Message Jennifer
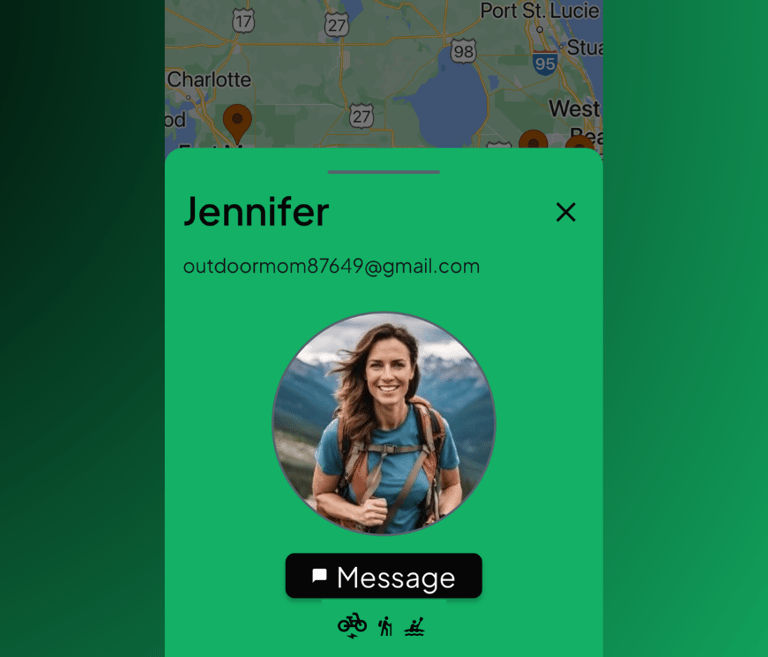This screenshot has width=768, height=657. 384,577
